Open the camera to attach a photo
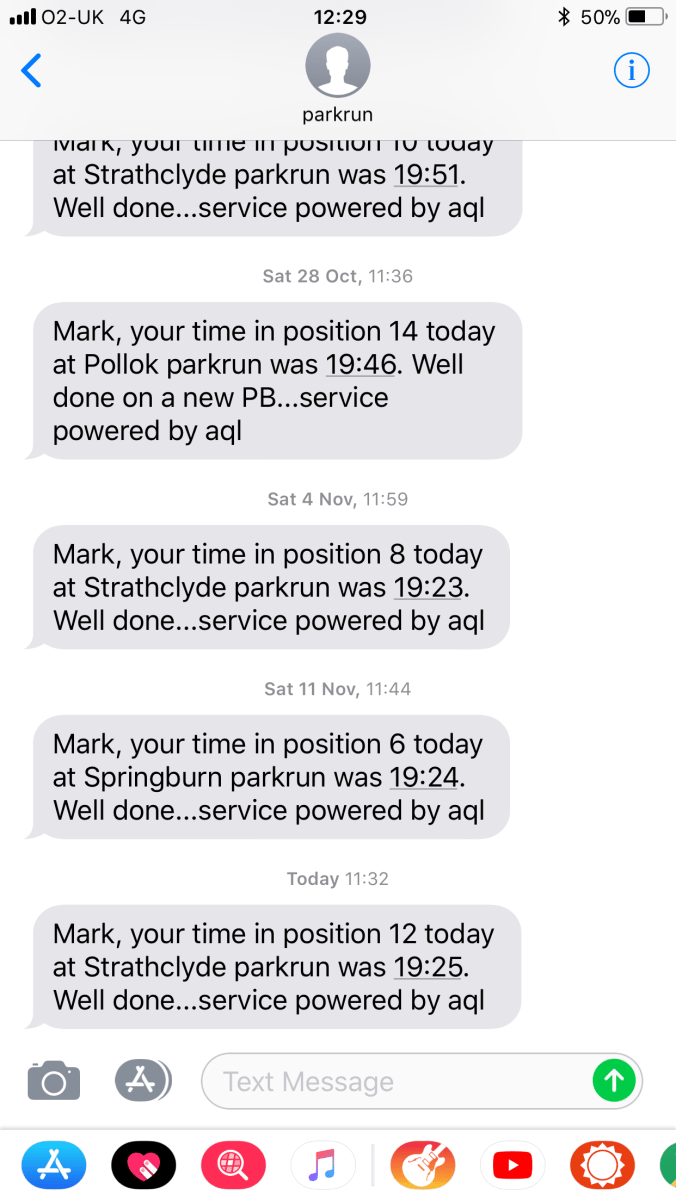The image size is (676, 1201). pos(53,1081)
